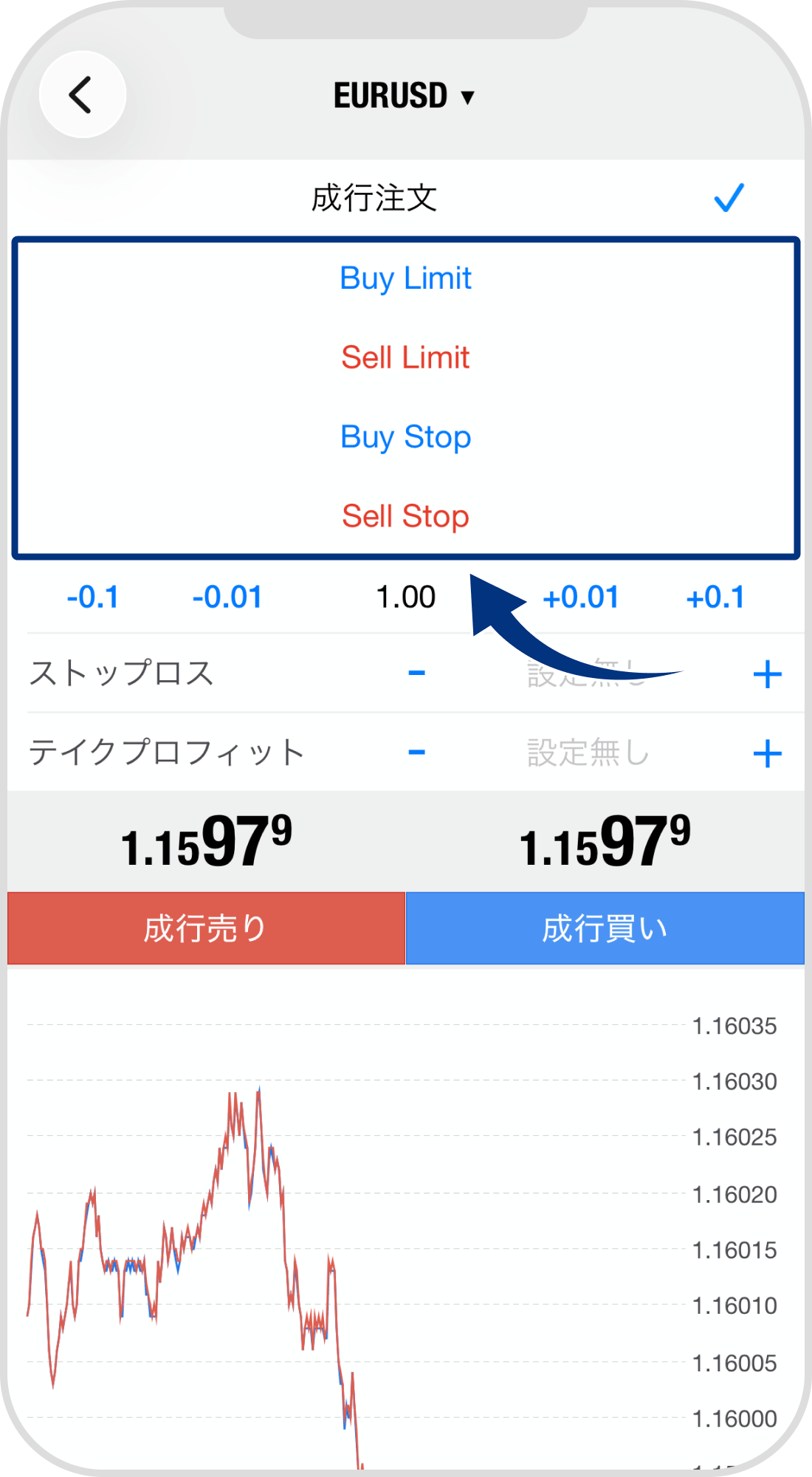
Task: Tap the red 成行売り sell button
Action: (204, 928)
